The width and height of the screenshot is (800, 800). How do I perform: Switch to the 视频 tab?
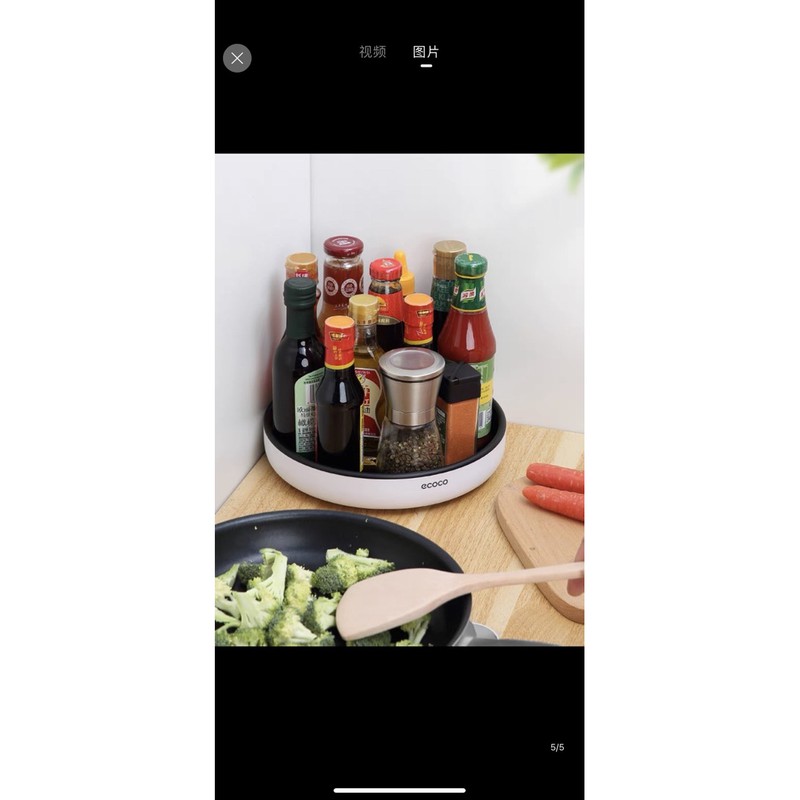pyautogui.click(x=372, y=52)
